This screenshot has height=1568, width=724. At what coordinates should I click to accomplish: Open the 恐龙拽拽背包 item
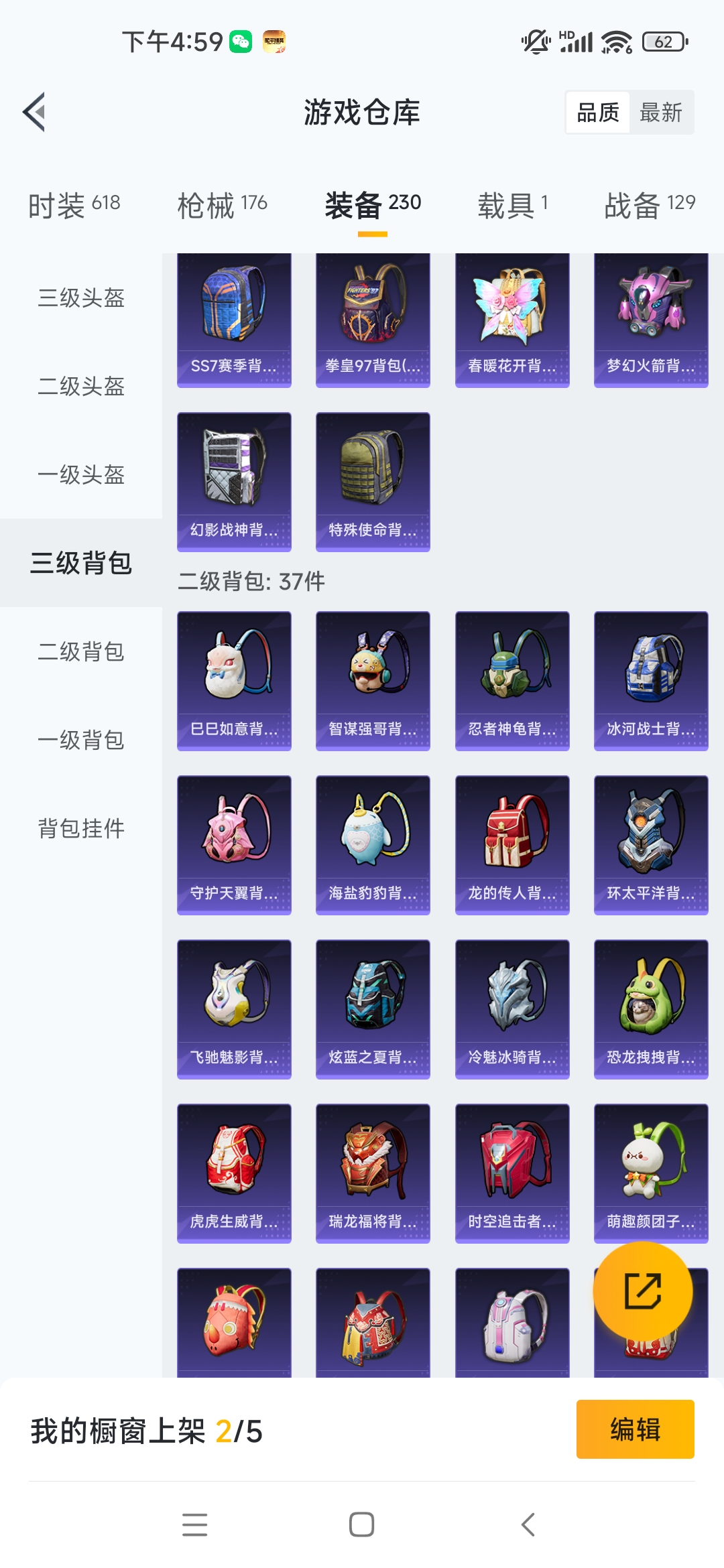[651, 1008]
